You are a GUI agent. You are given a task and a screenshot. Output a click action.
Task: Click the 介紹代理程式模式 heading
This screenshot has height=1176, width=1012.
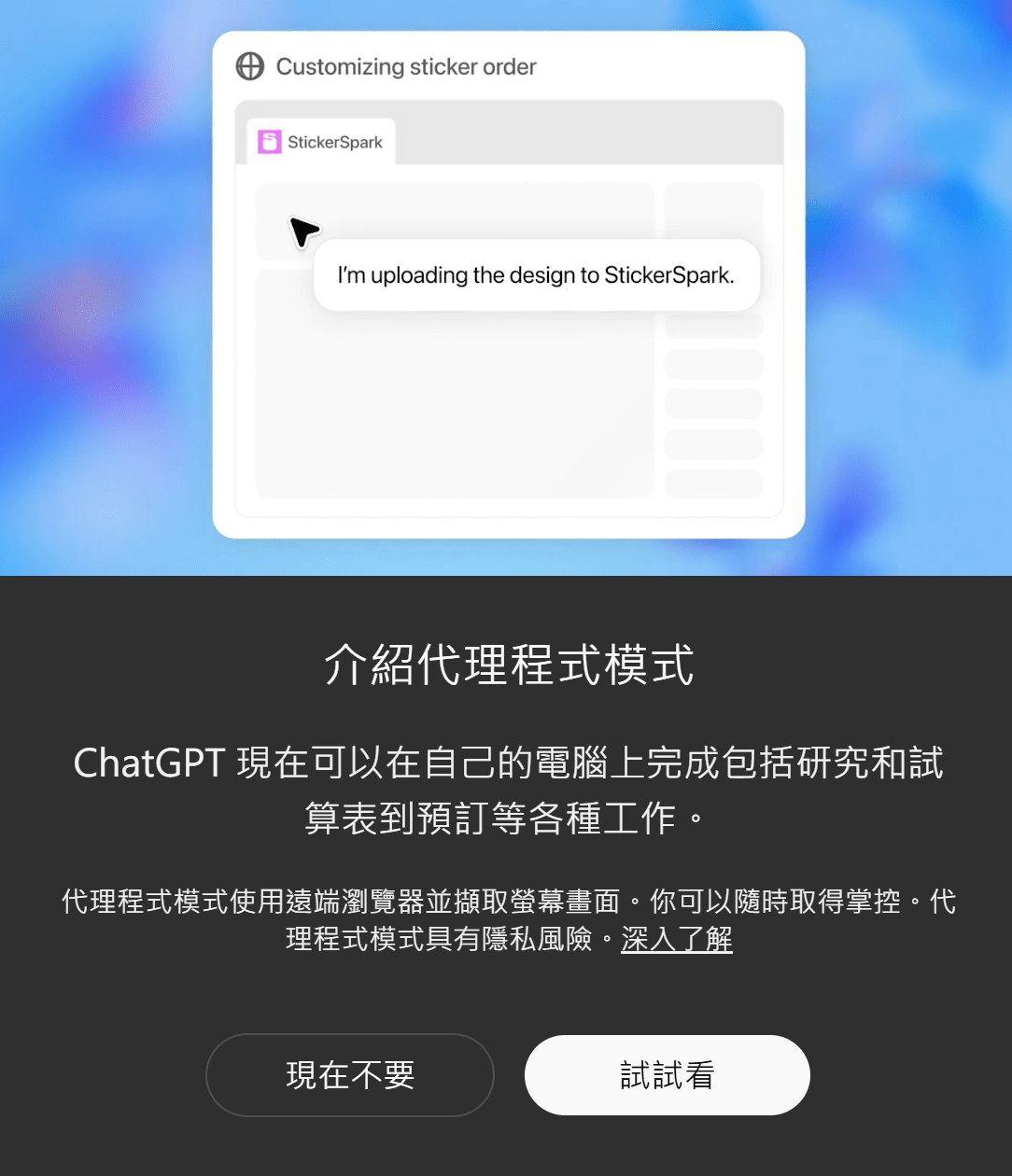click(x=505, y=665)
